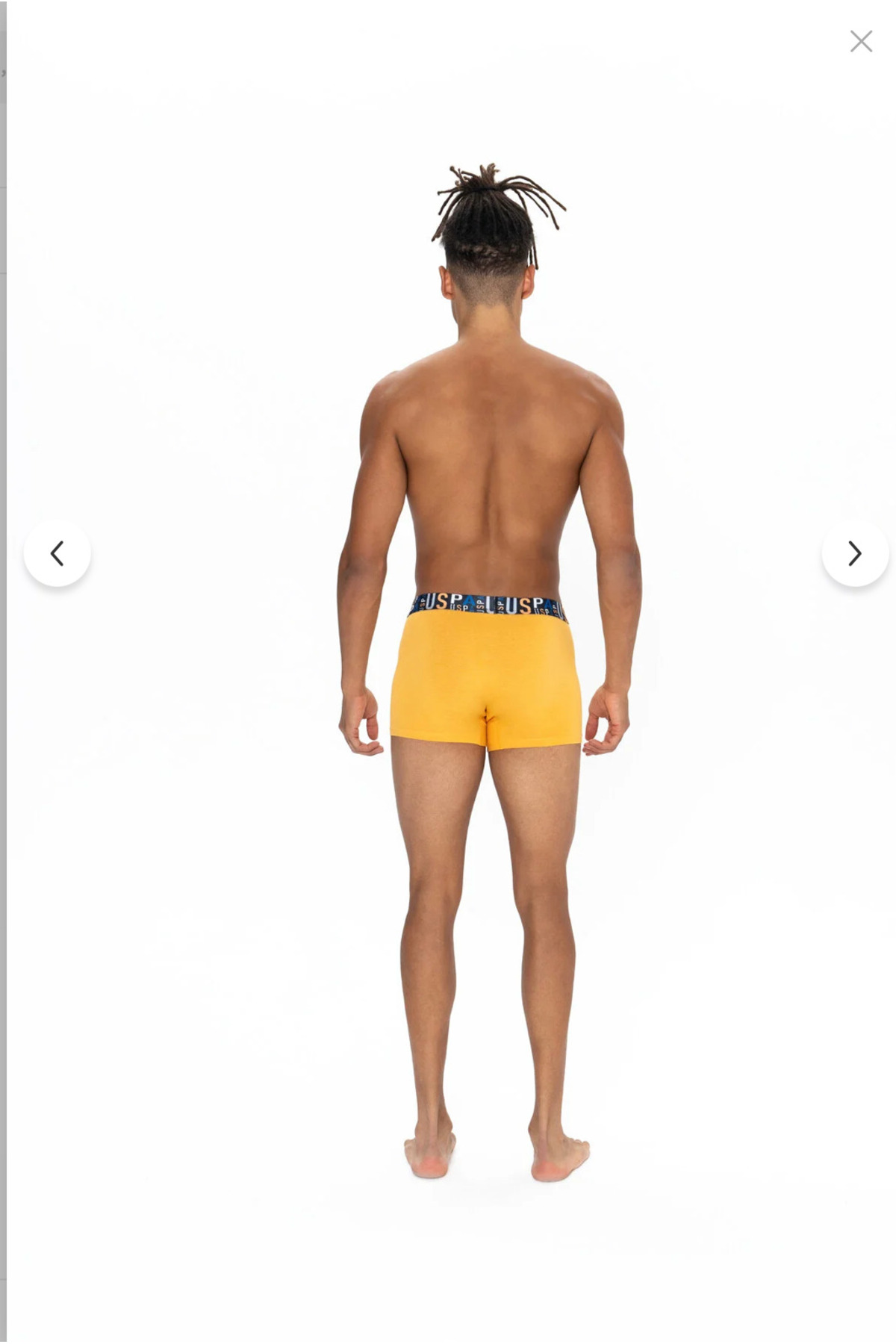Close the product image viewer
The image size is (896, 1344).
[x=861, y=41]
